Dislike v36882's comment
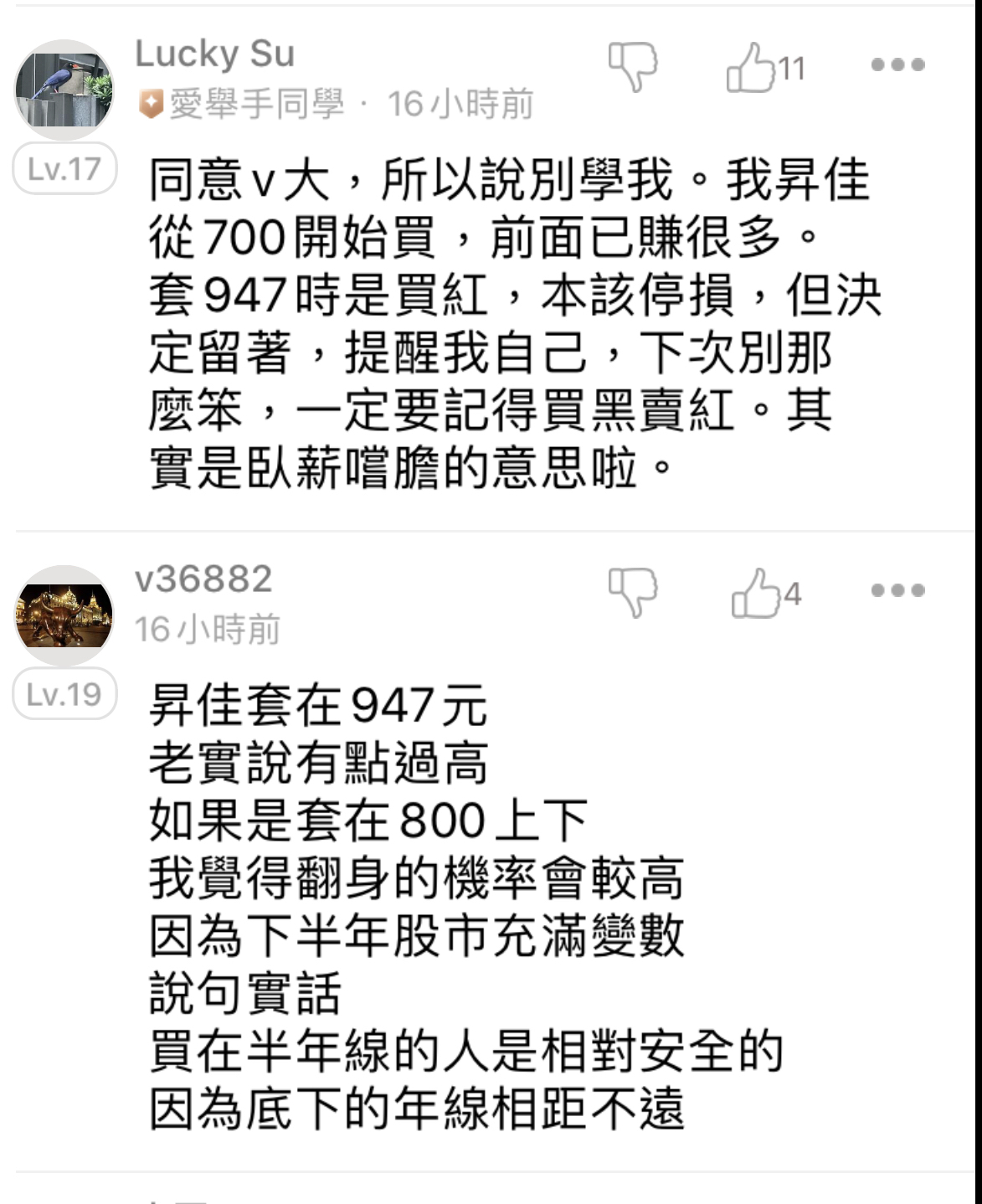 point(633,592)
